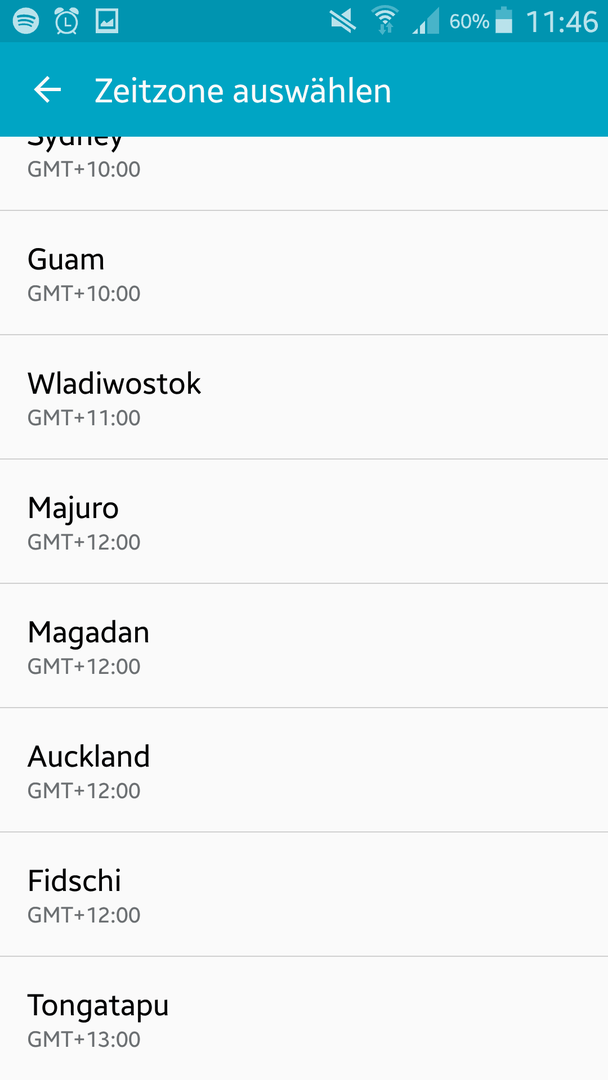Go back from Zeitzone auswählen
This screenshot has height=1080, width=608.
pos(48,90)
